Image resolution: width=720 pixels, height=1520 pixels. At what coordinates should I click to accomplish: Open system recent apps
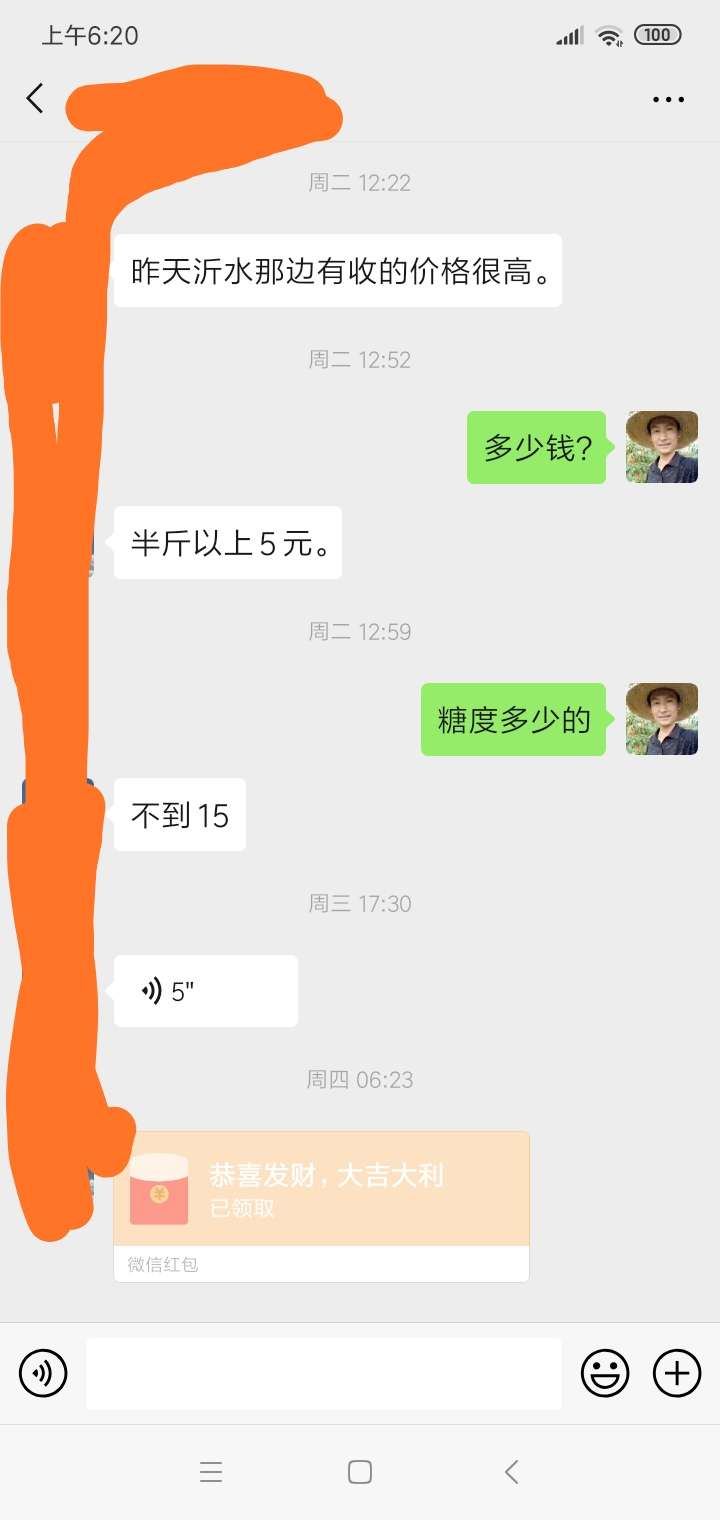pos(210,1471)
